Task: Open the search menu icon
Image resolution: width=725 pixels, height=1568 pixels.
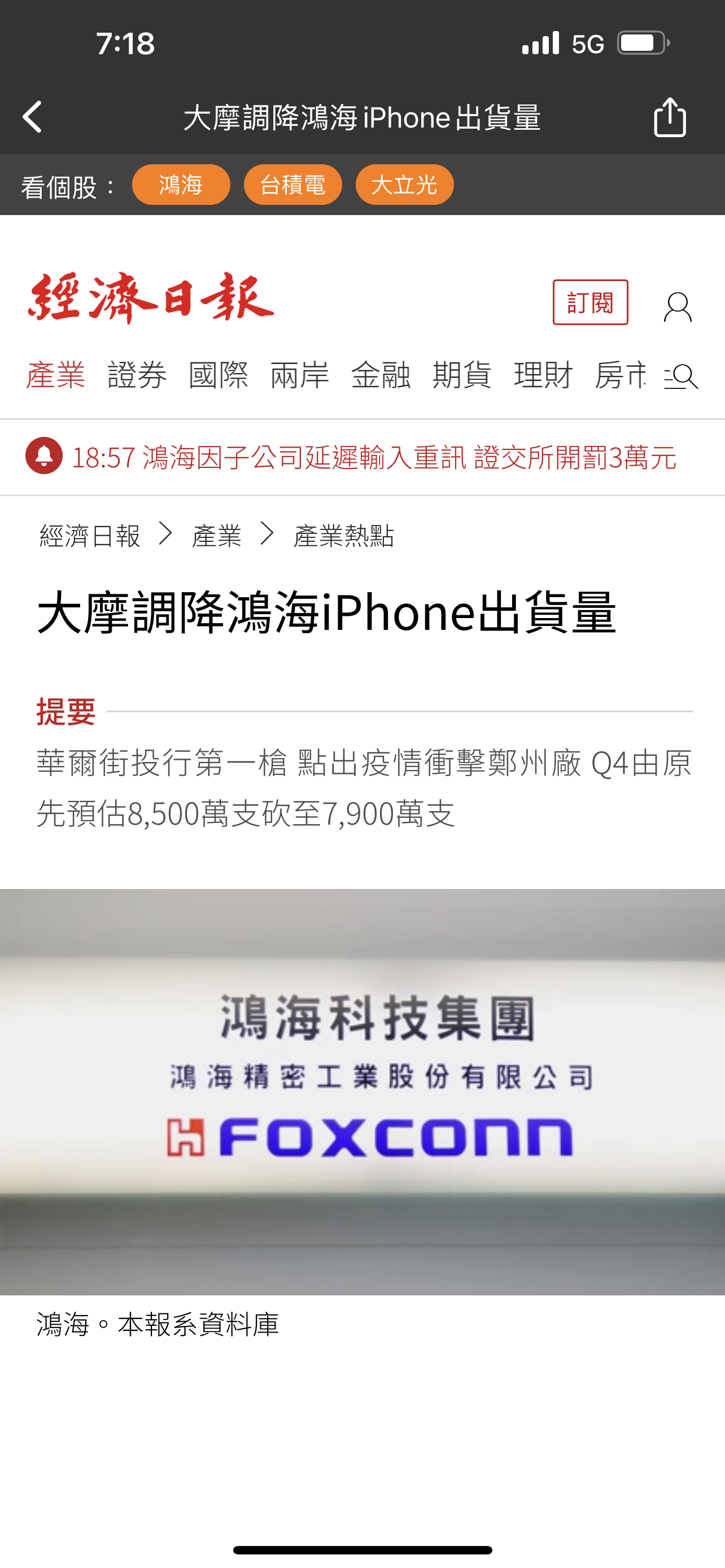Action: pos(681,375)
